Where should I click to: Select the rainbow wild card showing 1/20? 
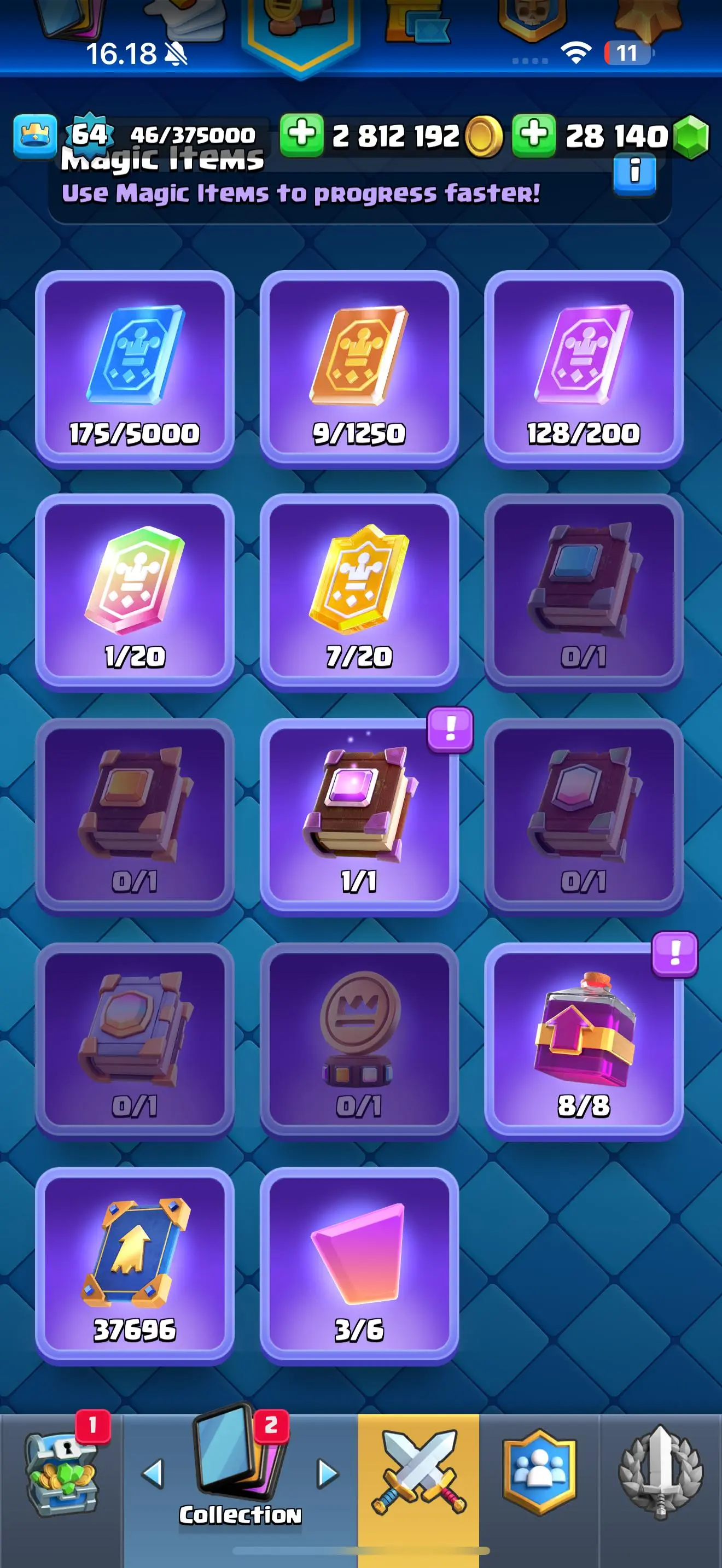coord(135,592)
